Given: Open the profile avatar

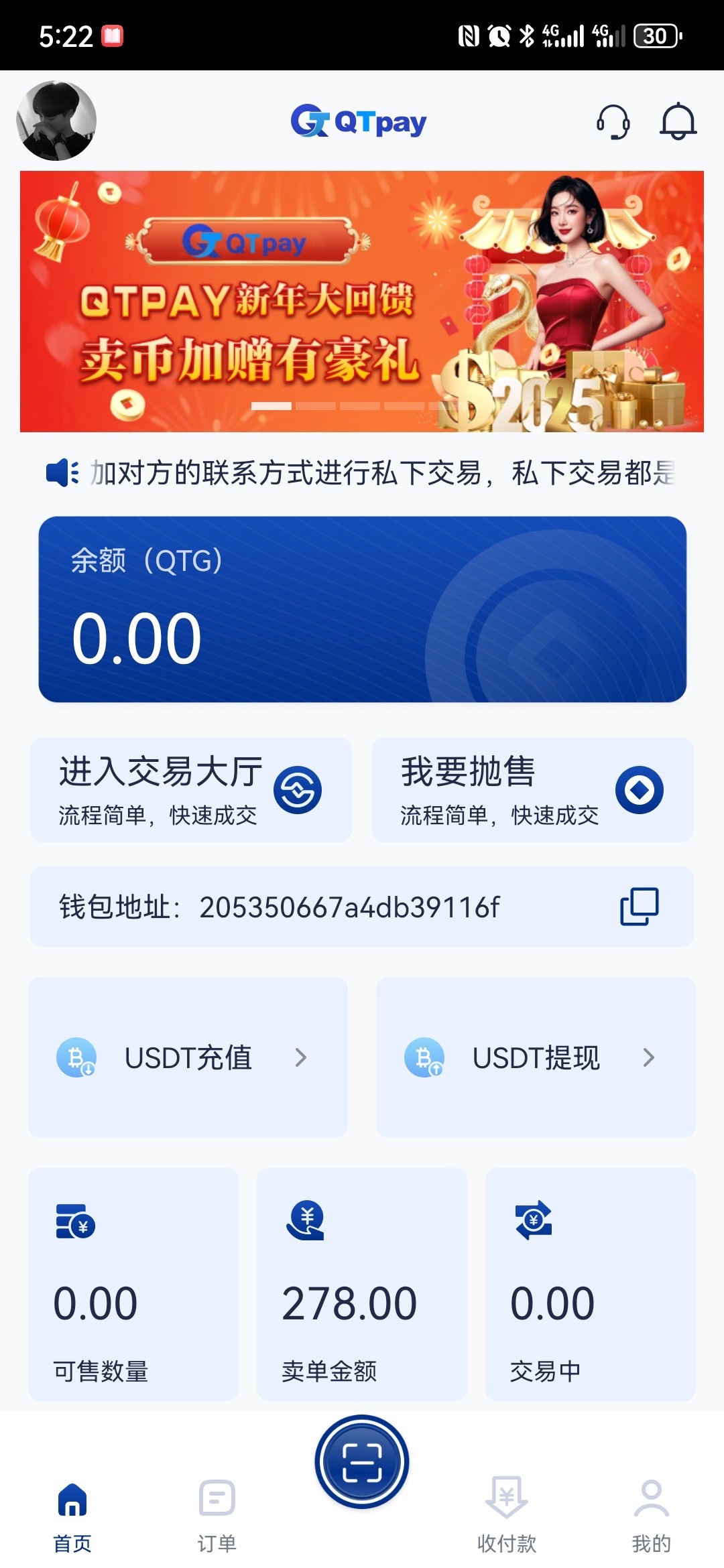Looking at the screenshot, I should [x=56, y=121].
